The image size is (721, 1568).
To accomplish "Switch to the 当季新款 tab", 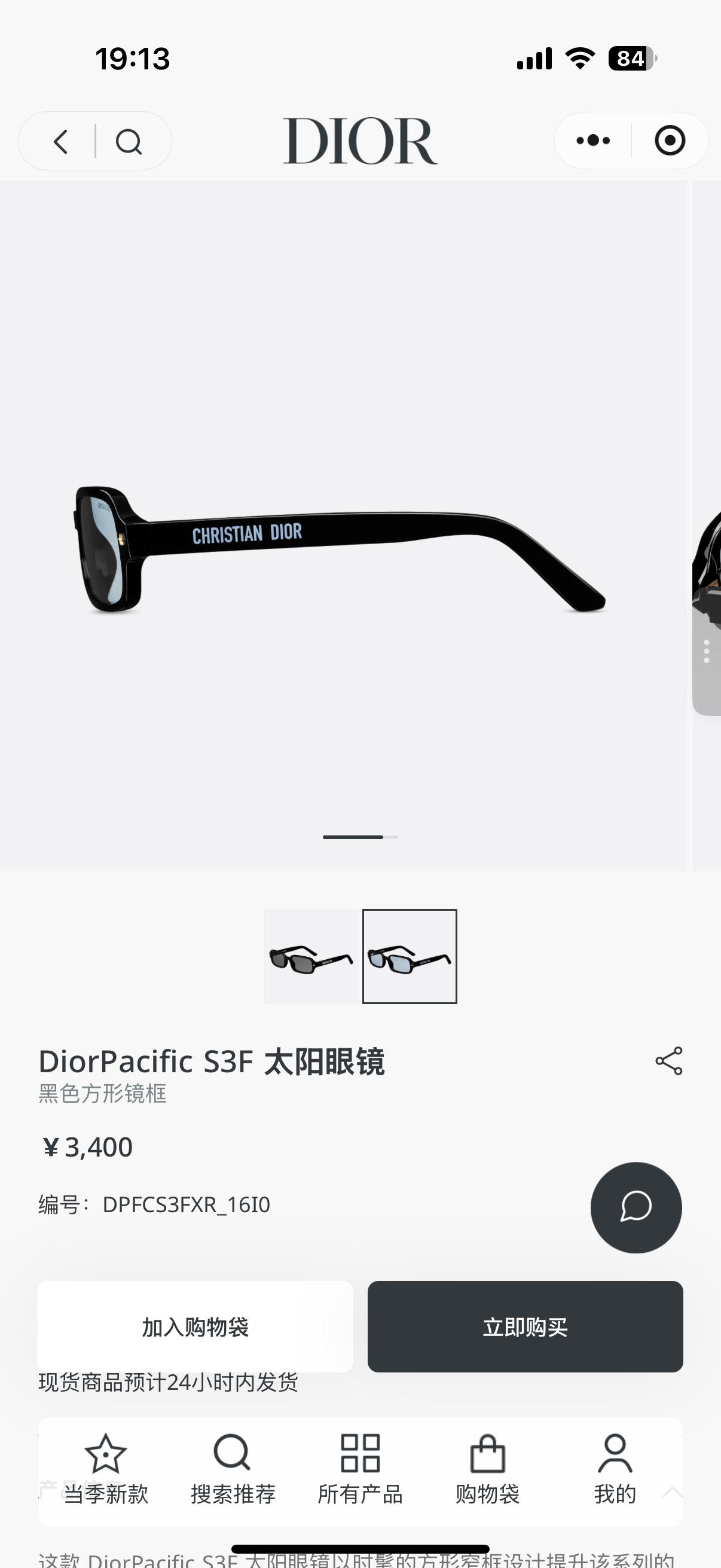I will 106,1468.
